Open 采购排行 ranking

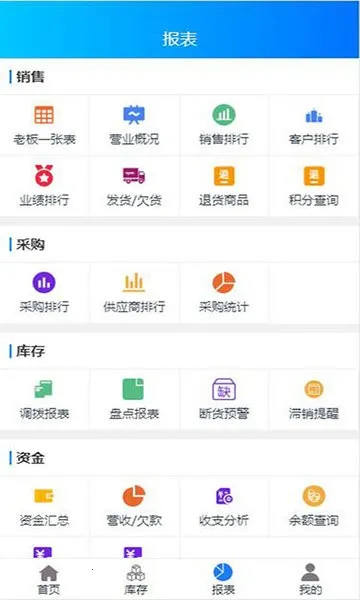[44, 293]
